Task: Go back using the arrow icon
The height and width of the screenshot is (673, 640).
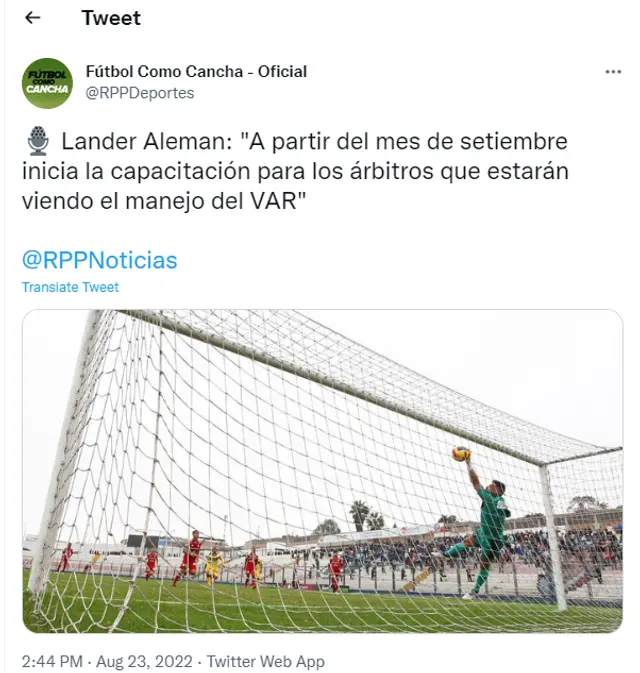Action: pos(32,18)
